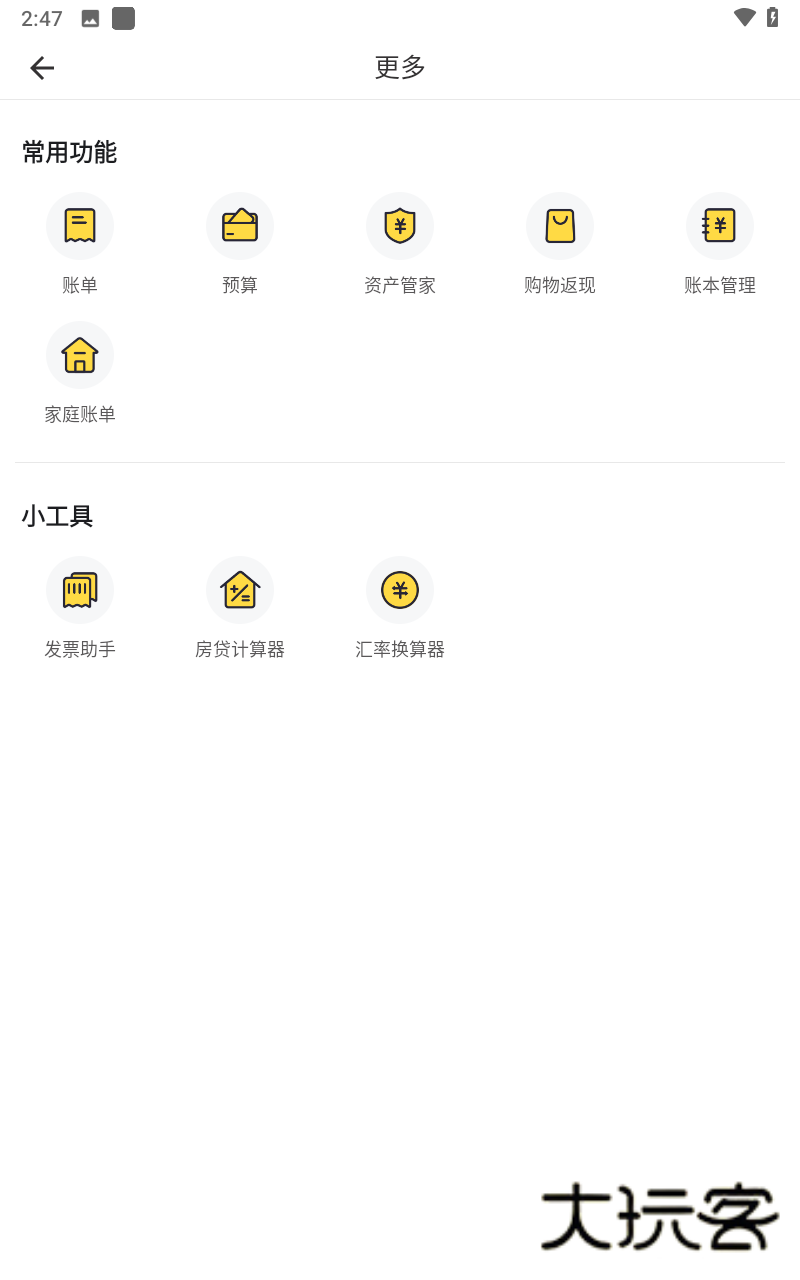Launch the 房贷计算器 mortgage calculator
The width and height of the screenshot is (800, 1280).
pyautogui.click(x=240, y=590)
